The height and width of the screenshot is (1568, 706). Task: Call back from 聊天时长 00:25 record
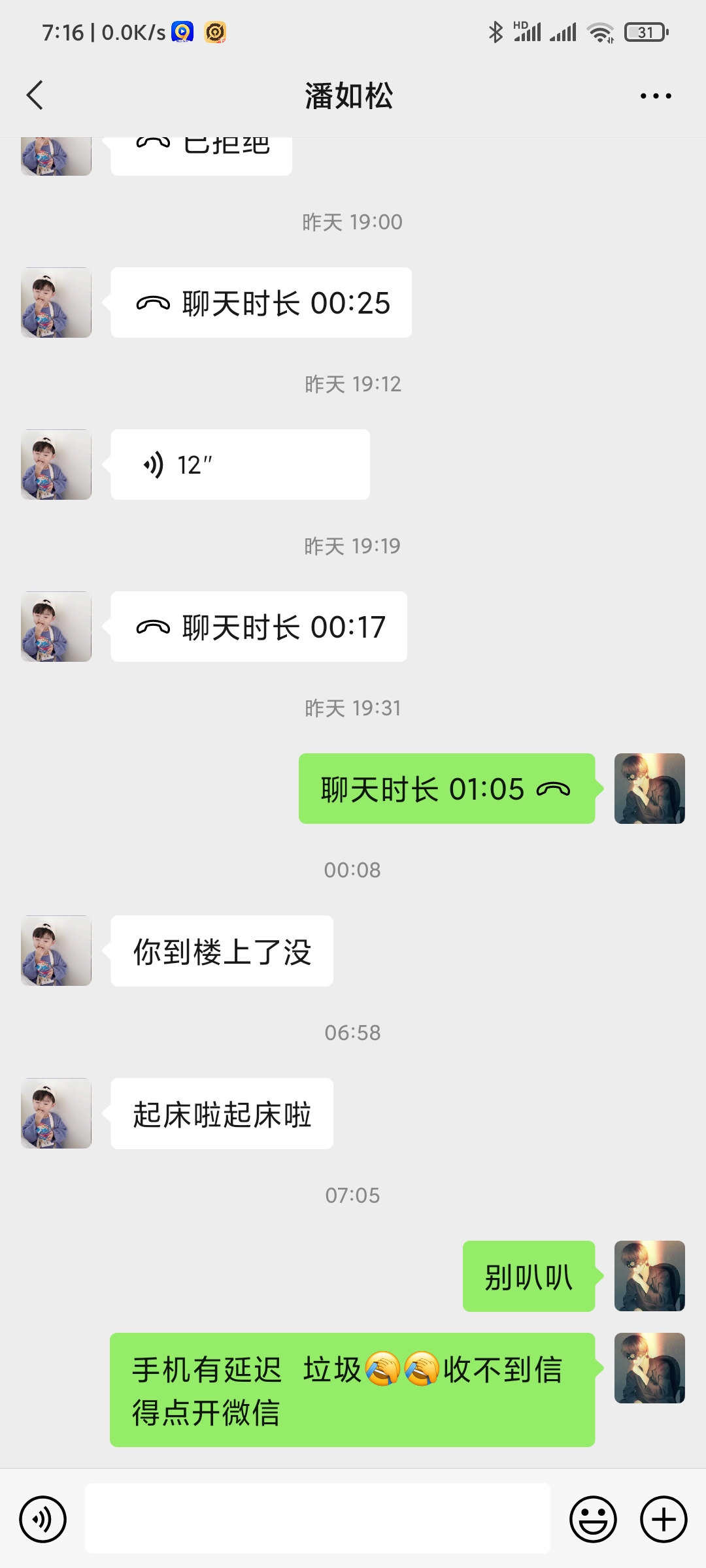tap(261, 302)
